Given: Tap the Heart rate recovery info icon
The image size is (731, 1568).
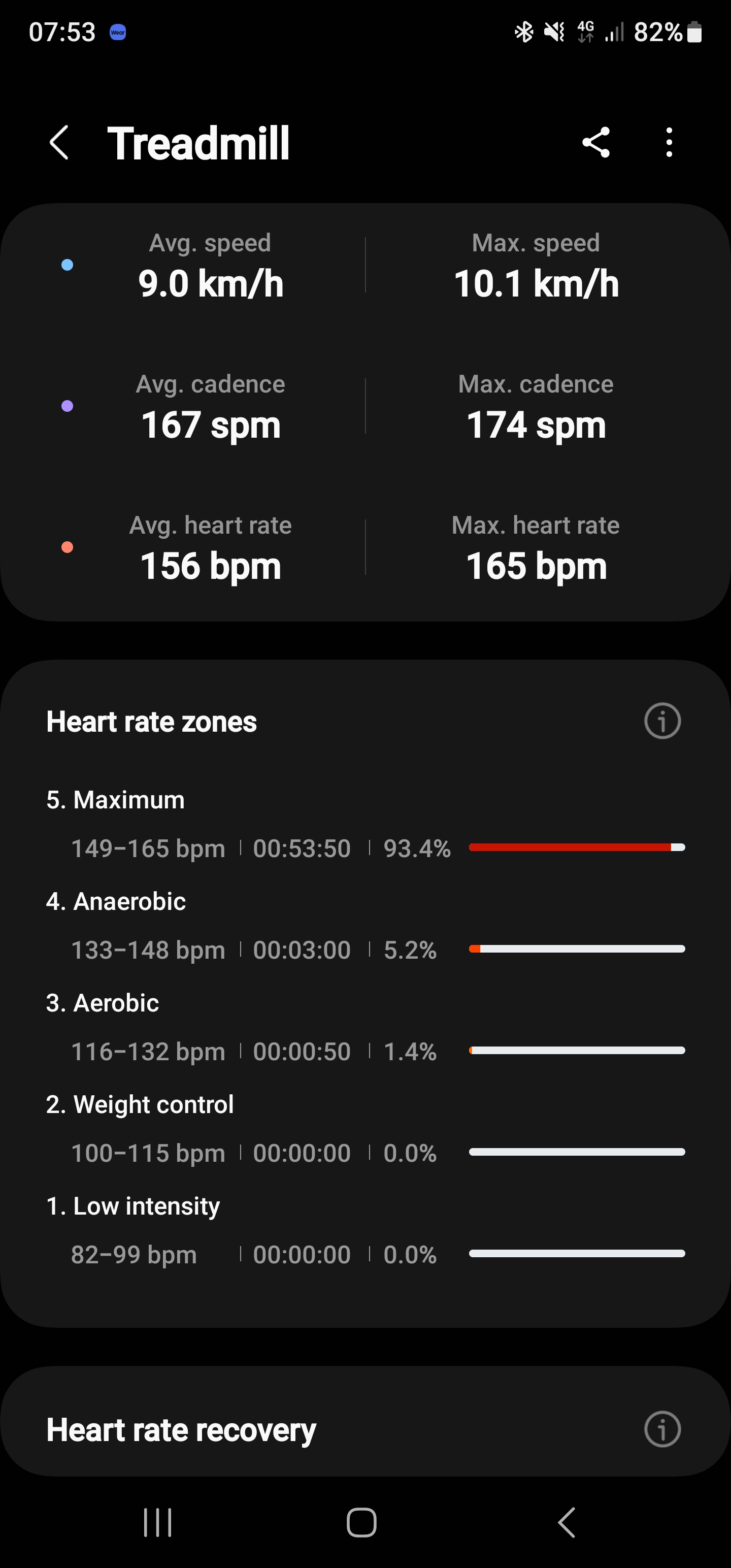Looking at the screenshot, I should [661, 1429].
